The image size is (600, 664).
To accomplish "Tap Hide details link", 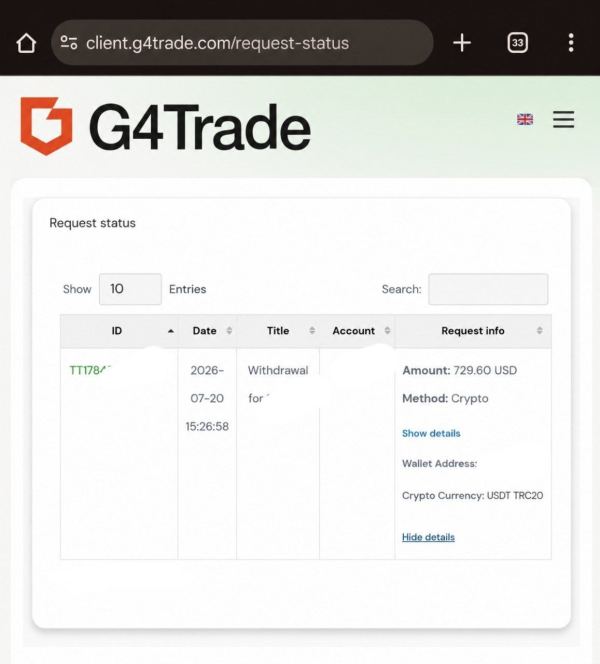I will point(428,537).
